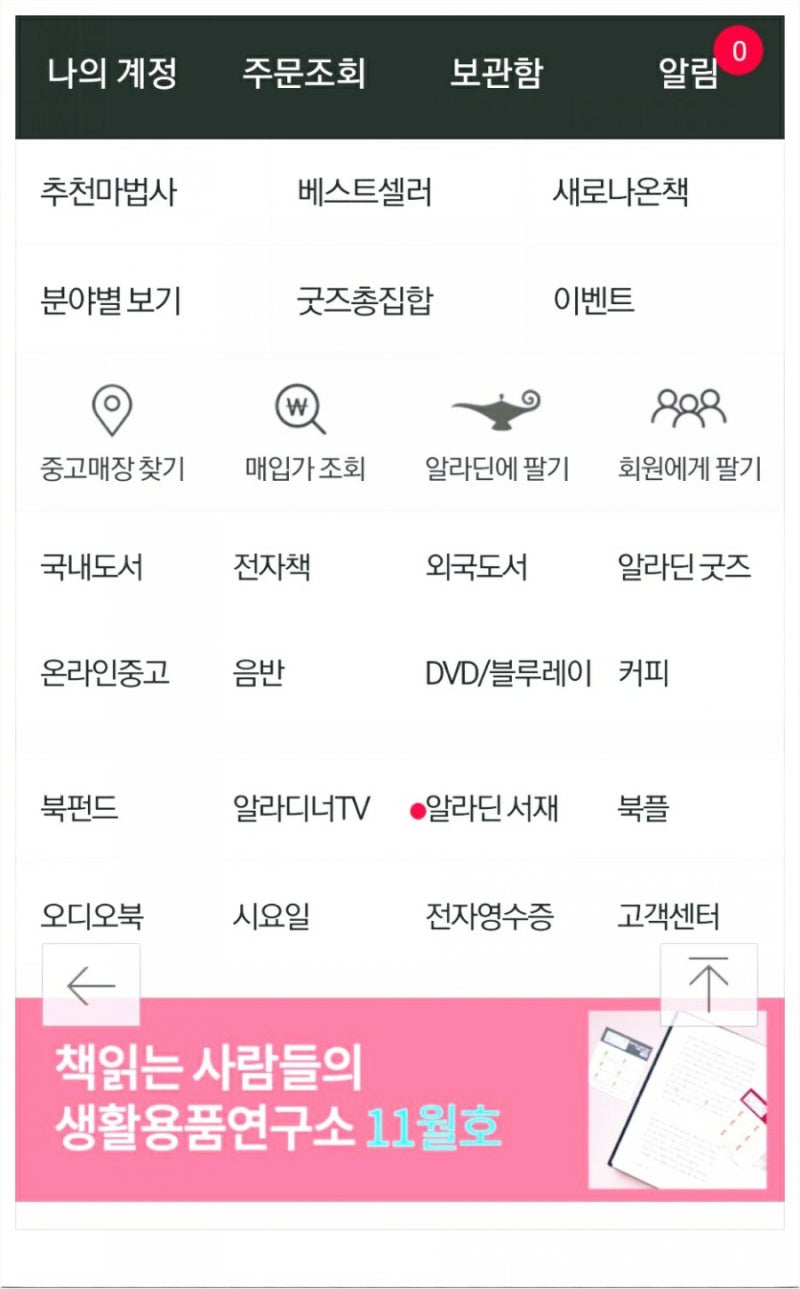Open DVD/블루레이 category
The height and width of the screenshot is (1289, 800).
508,673
